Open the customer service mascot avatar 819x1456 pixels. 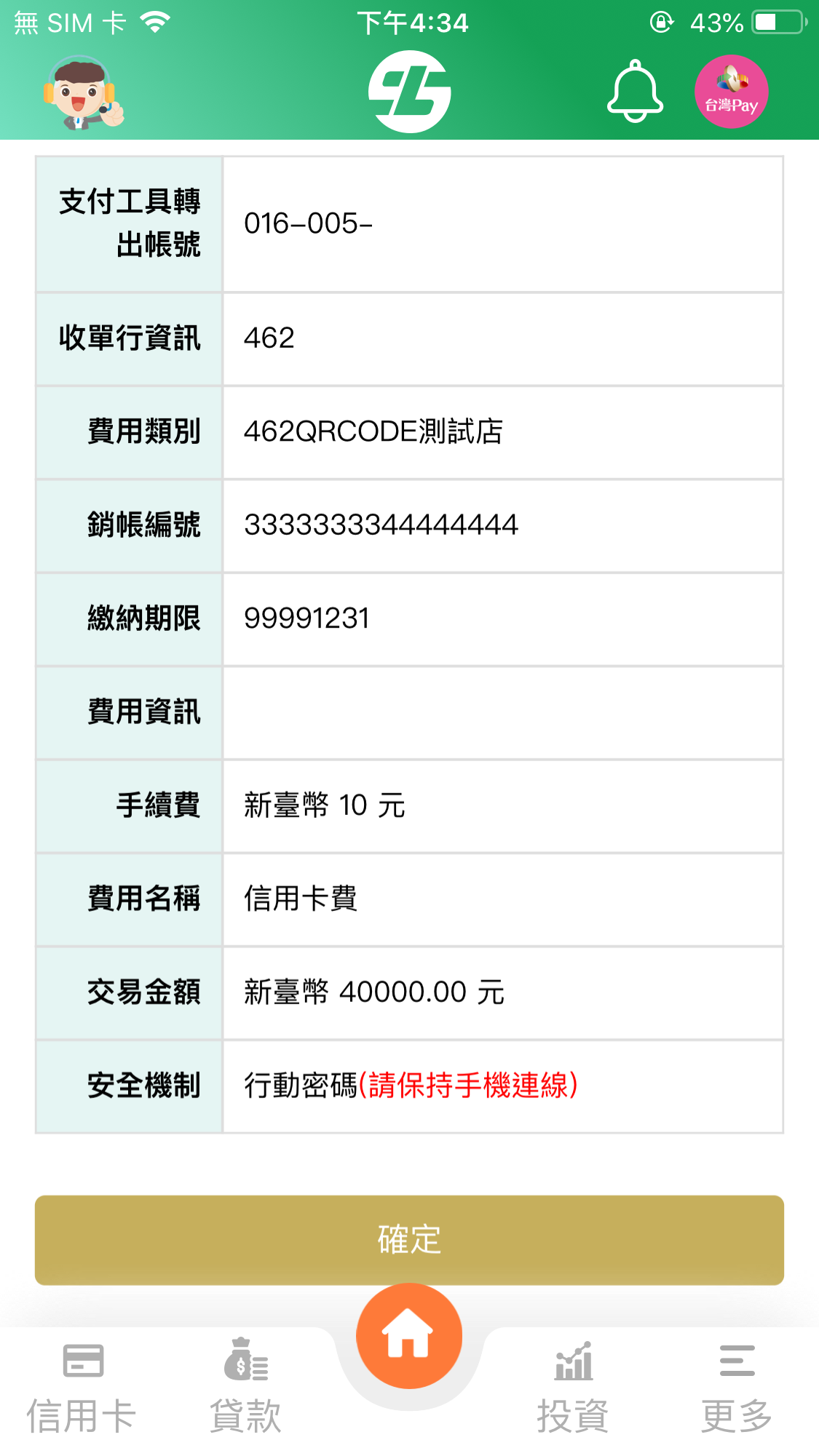(x=82, y=93)
